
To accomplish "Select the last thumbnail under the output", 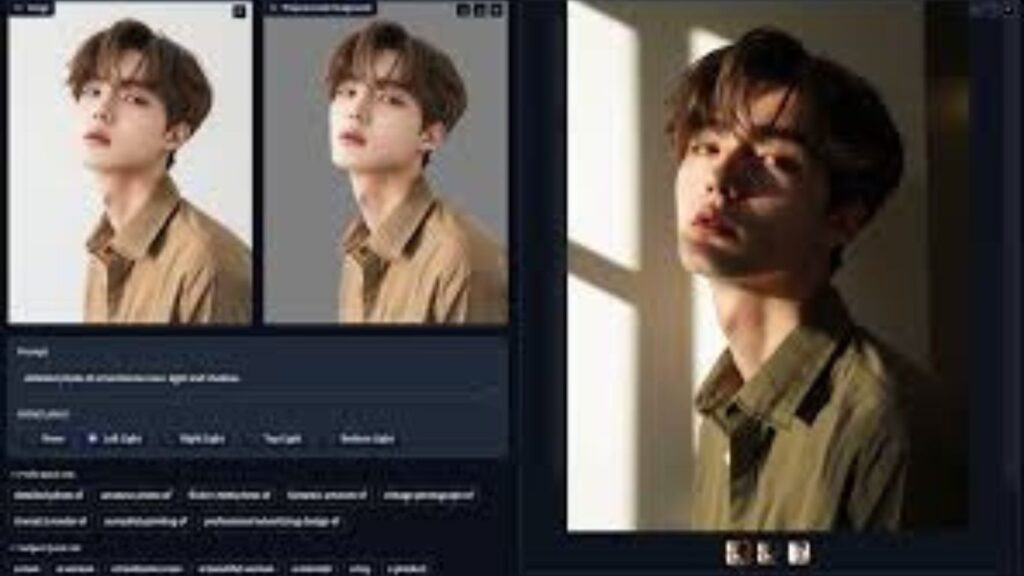I will pos(799,553).
